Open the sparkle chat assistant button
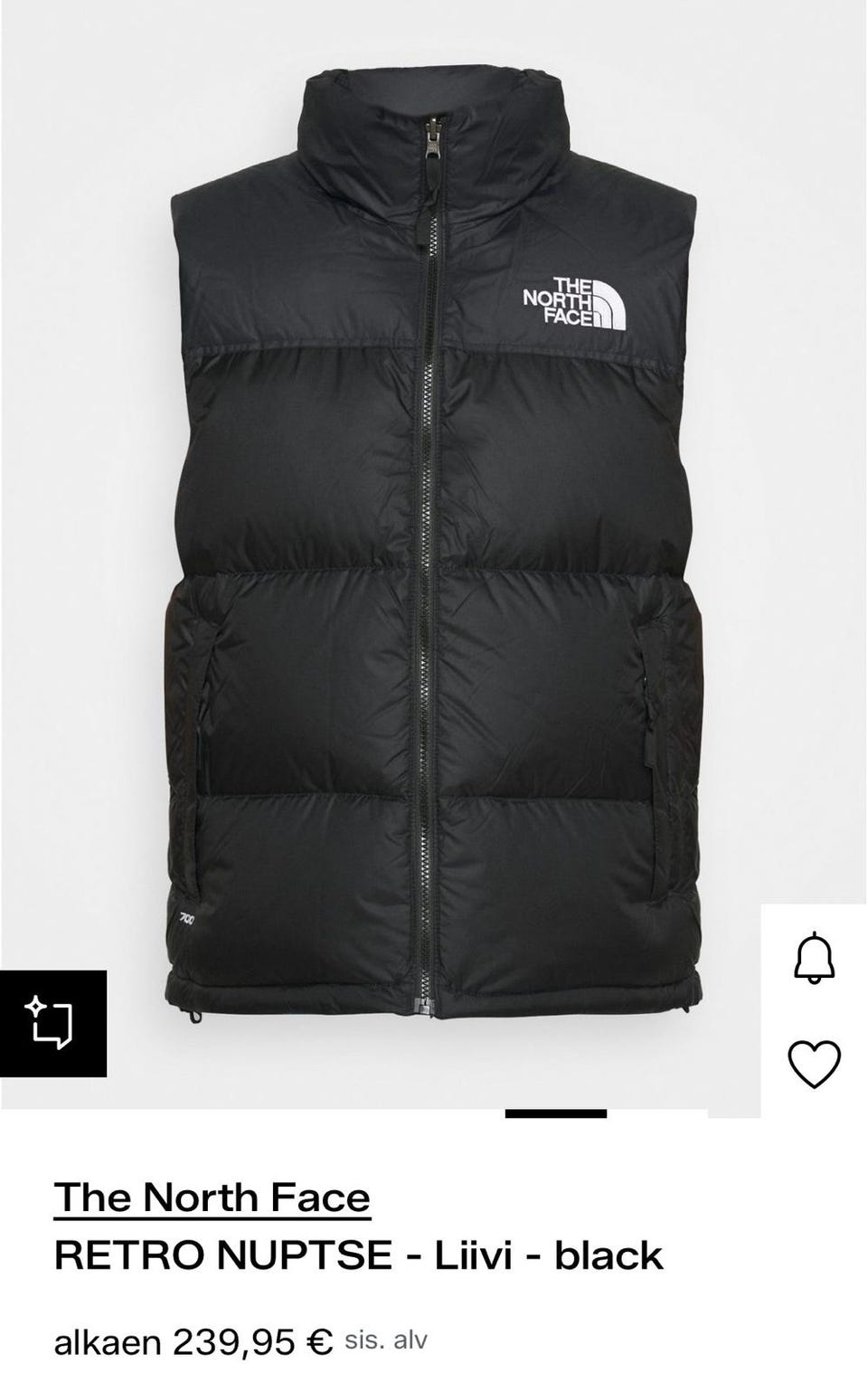The width and height of the screenshot is (868, 1392). pos(52,1023)
